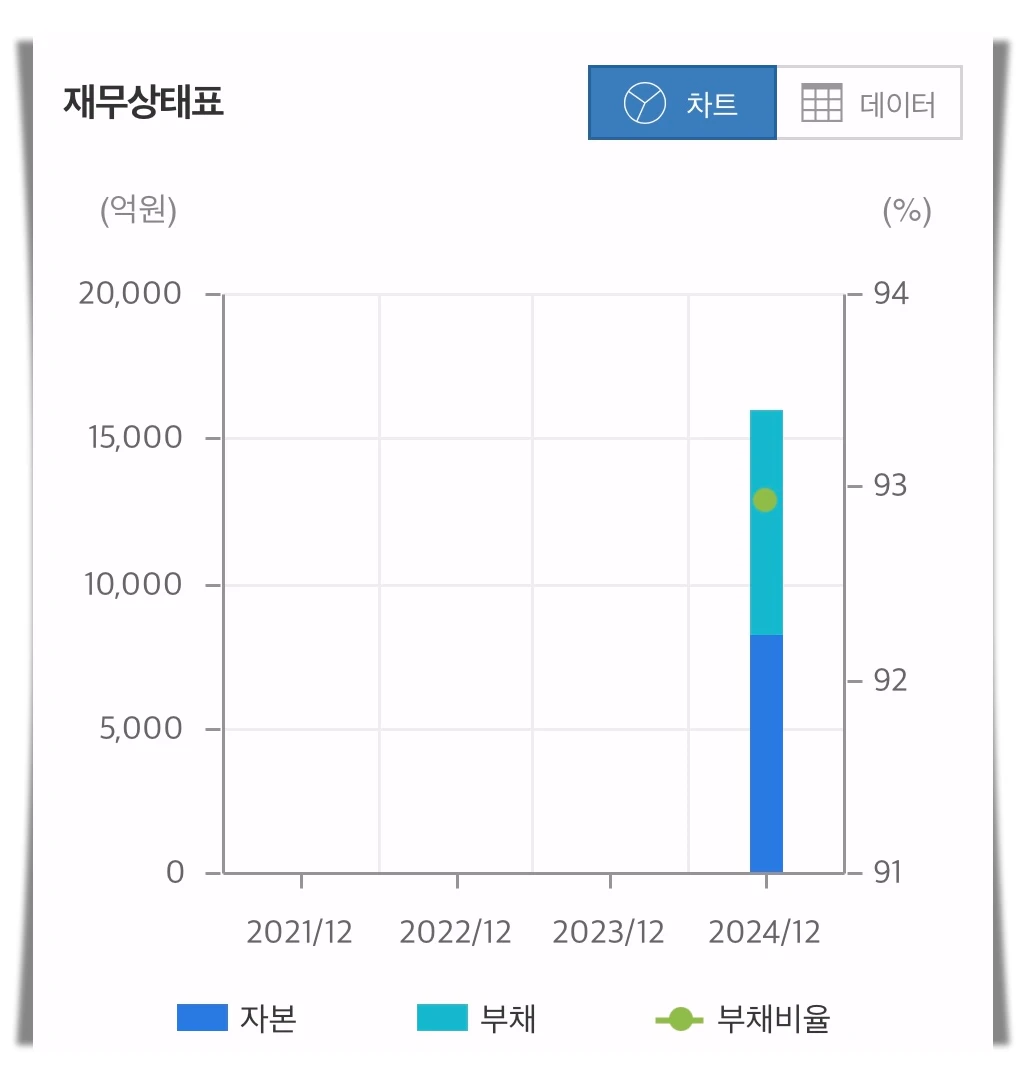Image resolution: width=1026 pixels, height=1086 pixels.
Task: Switch to the 데이터 view tab
Action: pyautogui.click(x=867, y=101)
